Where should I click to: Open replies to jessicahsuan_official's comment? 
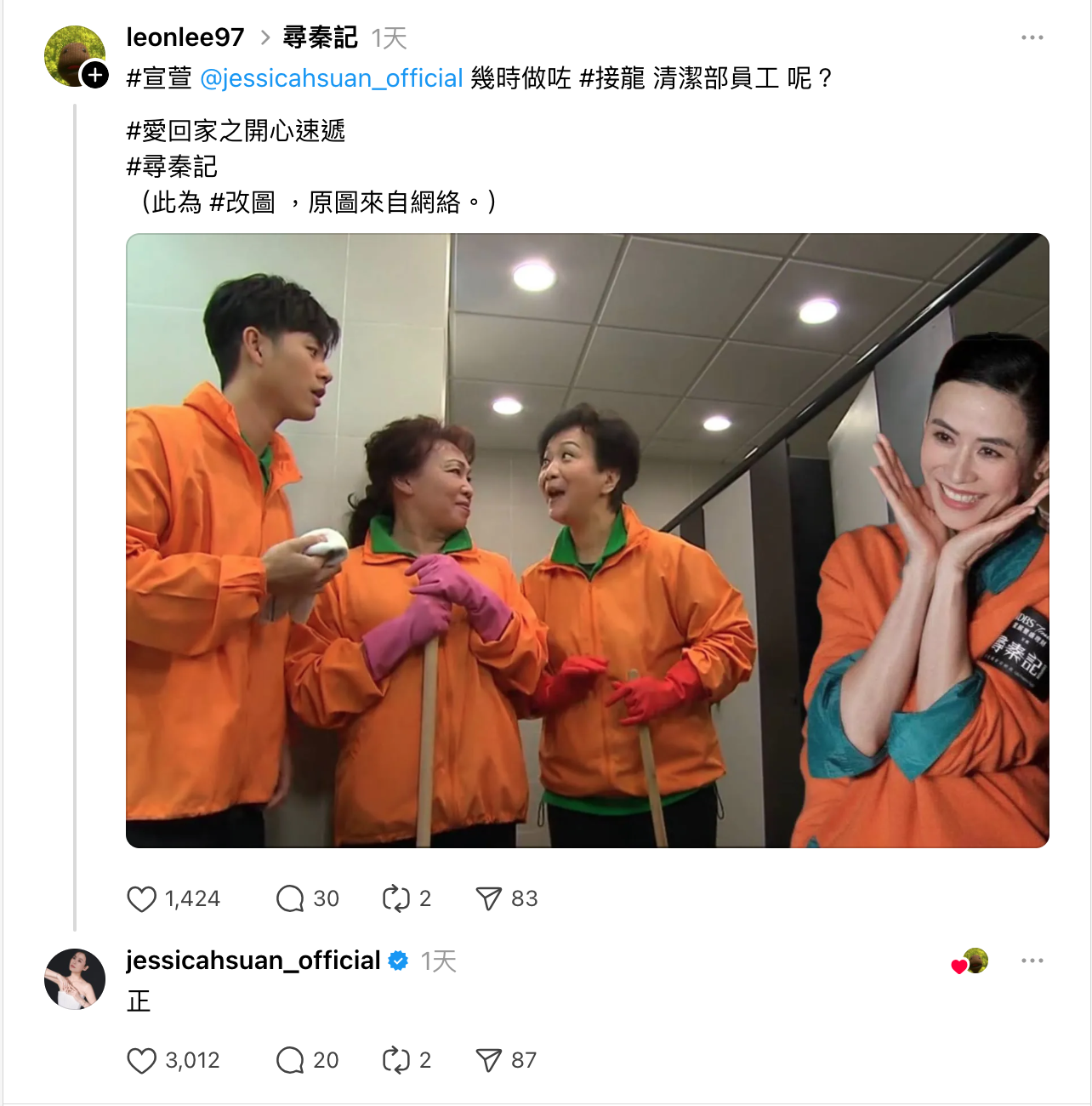coord(290,1060)
